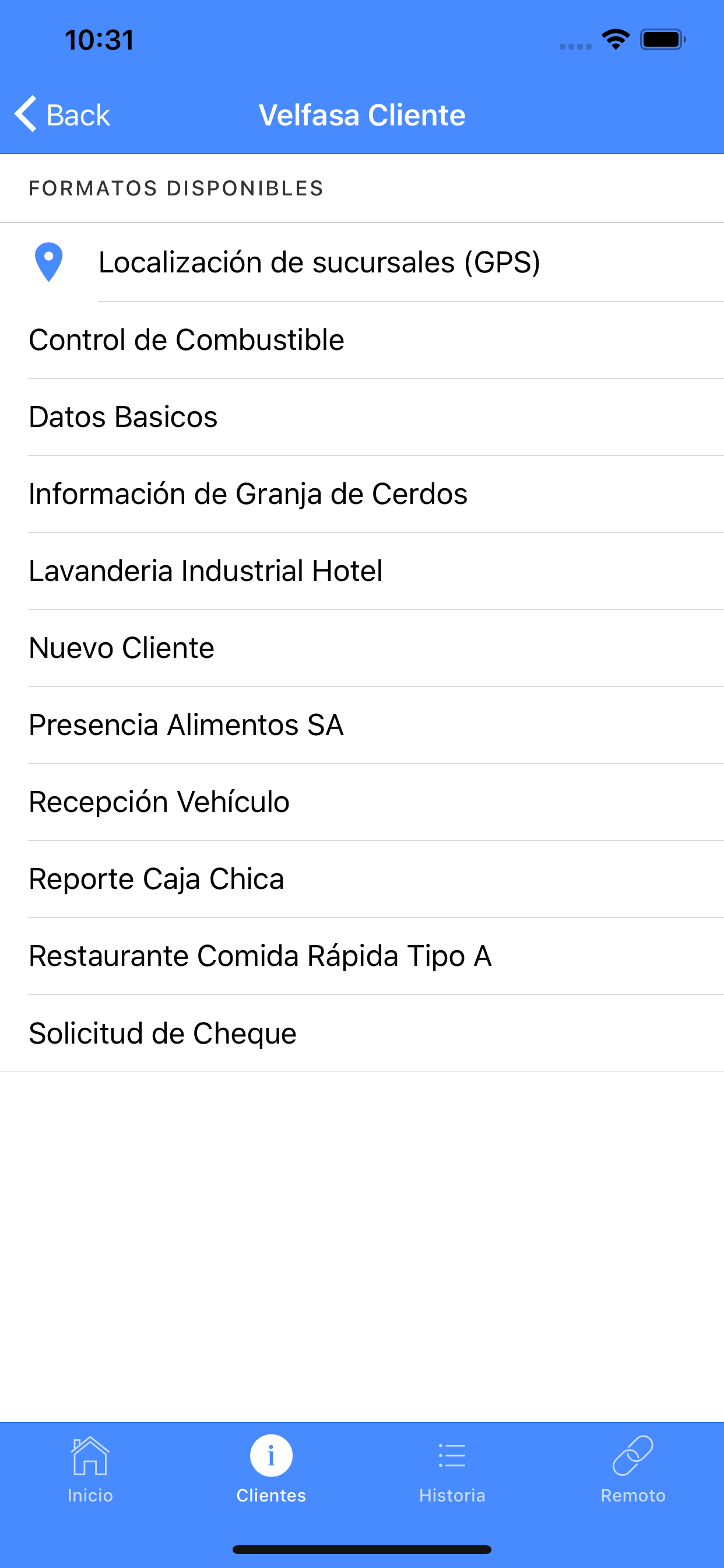
Task: Open Información de Granja de Cerdos
Action: pyautogui.click(x=362, y=494)
